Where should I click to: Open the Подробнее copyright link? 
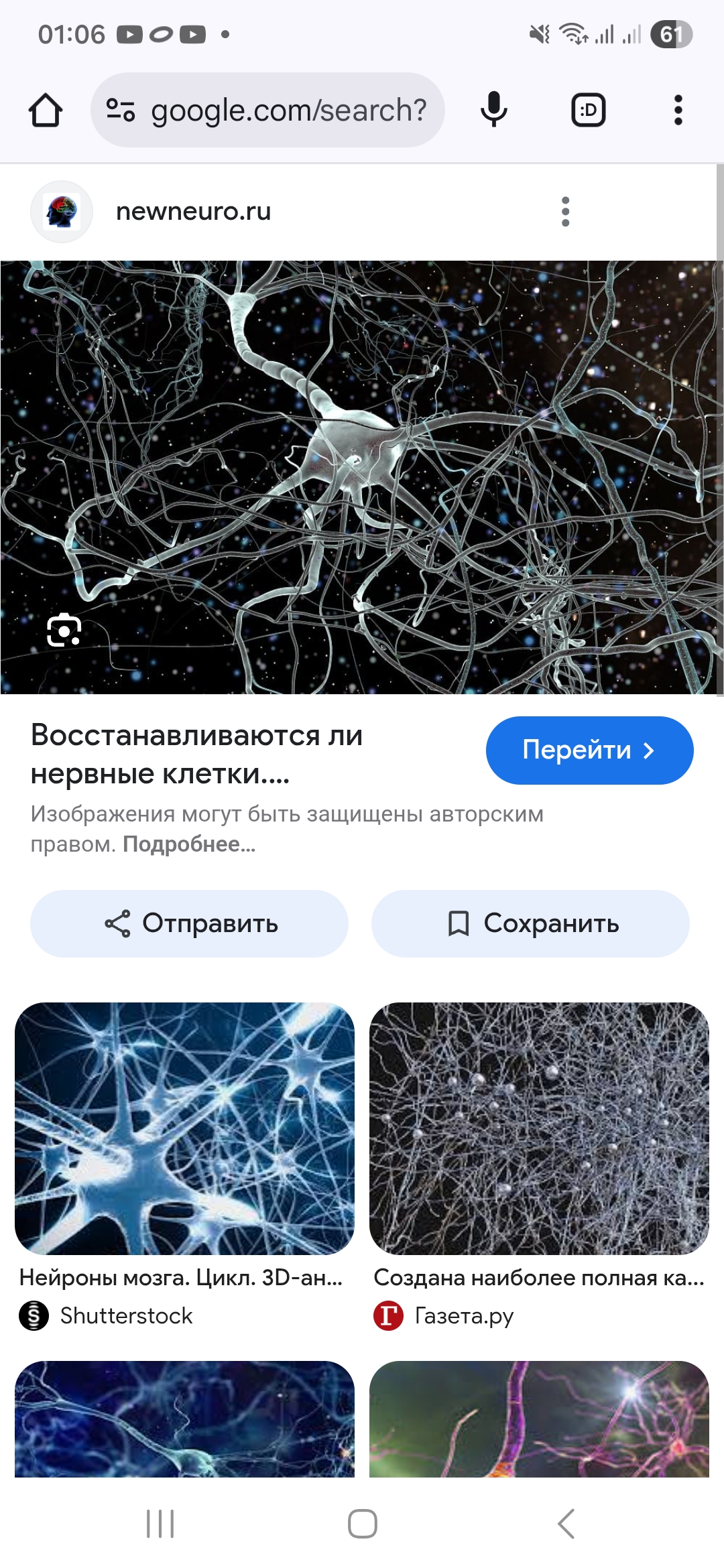(x=189, y=844)
